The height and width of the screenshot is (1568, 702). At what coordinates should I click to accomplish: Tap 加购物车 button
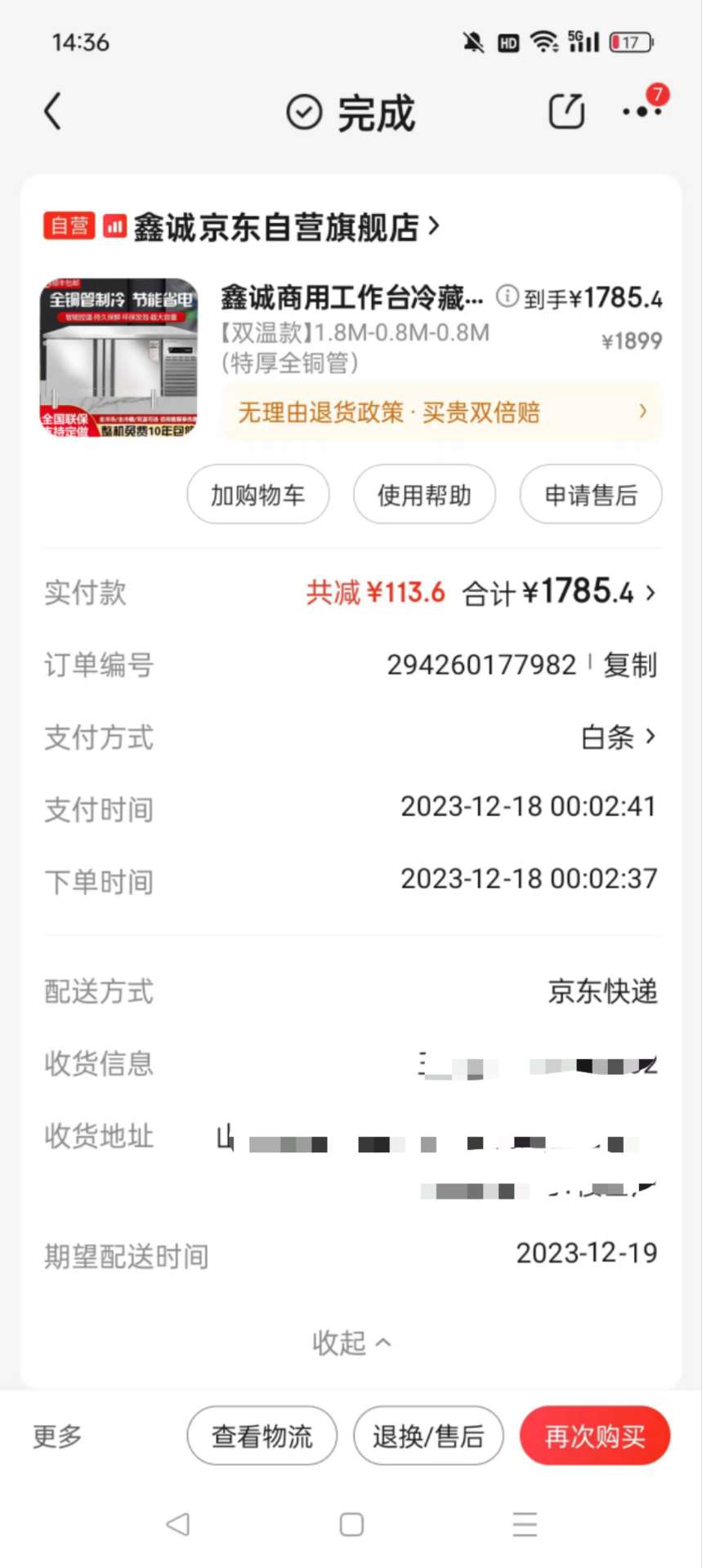[258, 495]
